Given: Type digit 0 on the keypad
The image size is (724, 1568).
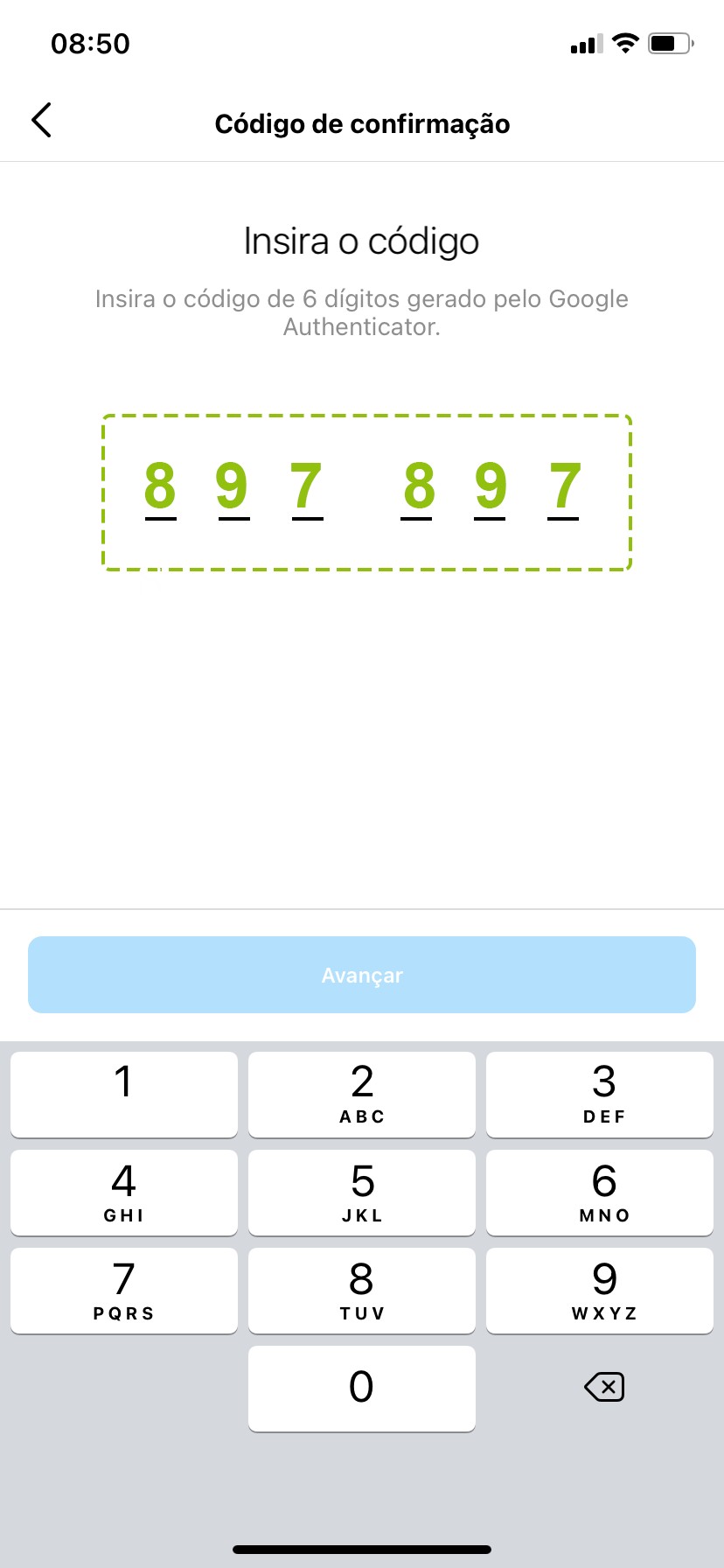Looking at the screenshot, I should tap(362, 1388).
